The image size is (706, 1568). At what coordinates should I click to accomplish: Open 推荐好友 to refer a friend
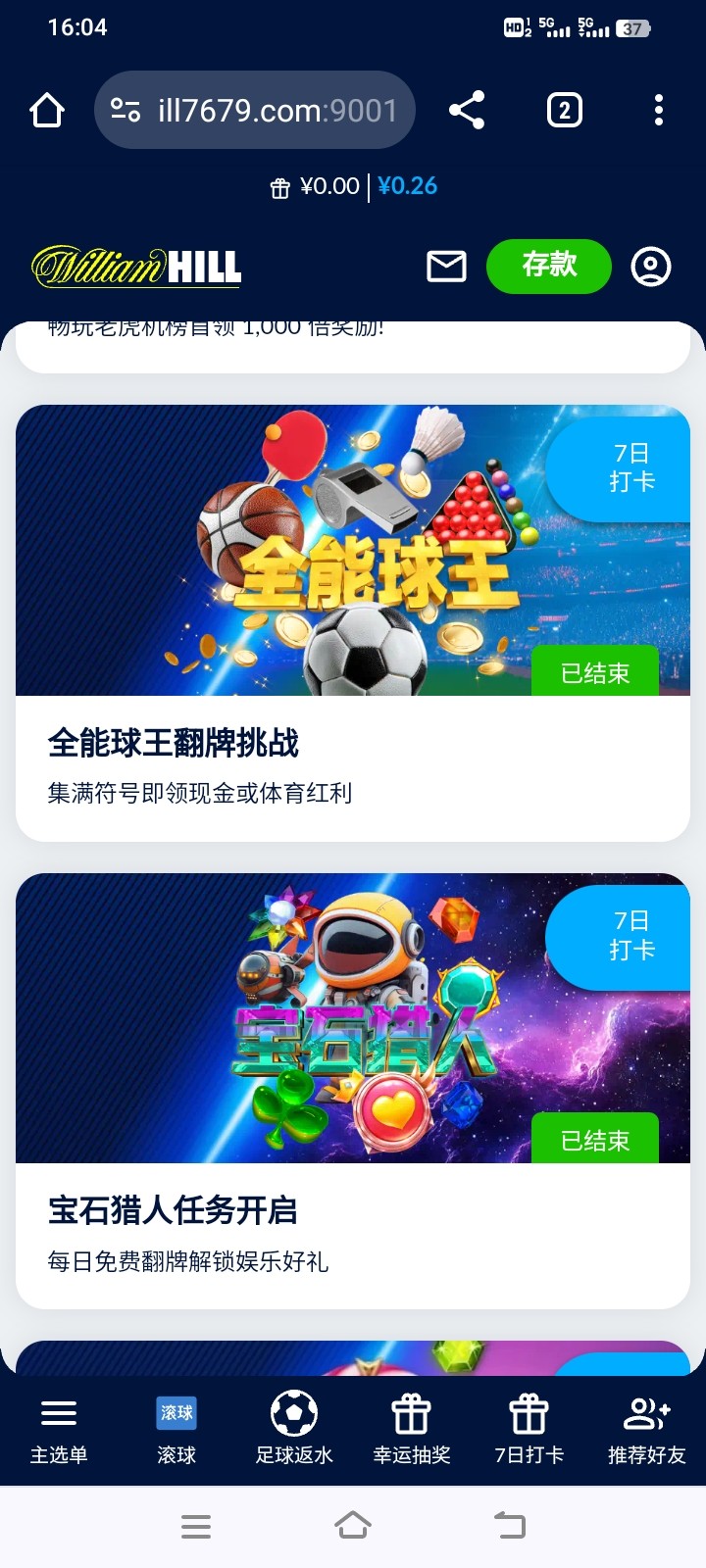point(646,1429)
